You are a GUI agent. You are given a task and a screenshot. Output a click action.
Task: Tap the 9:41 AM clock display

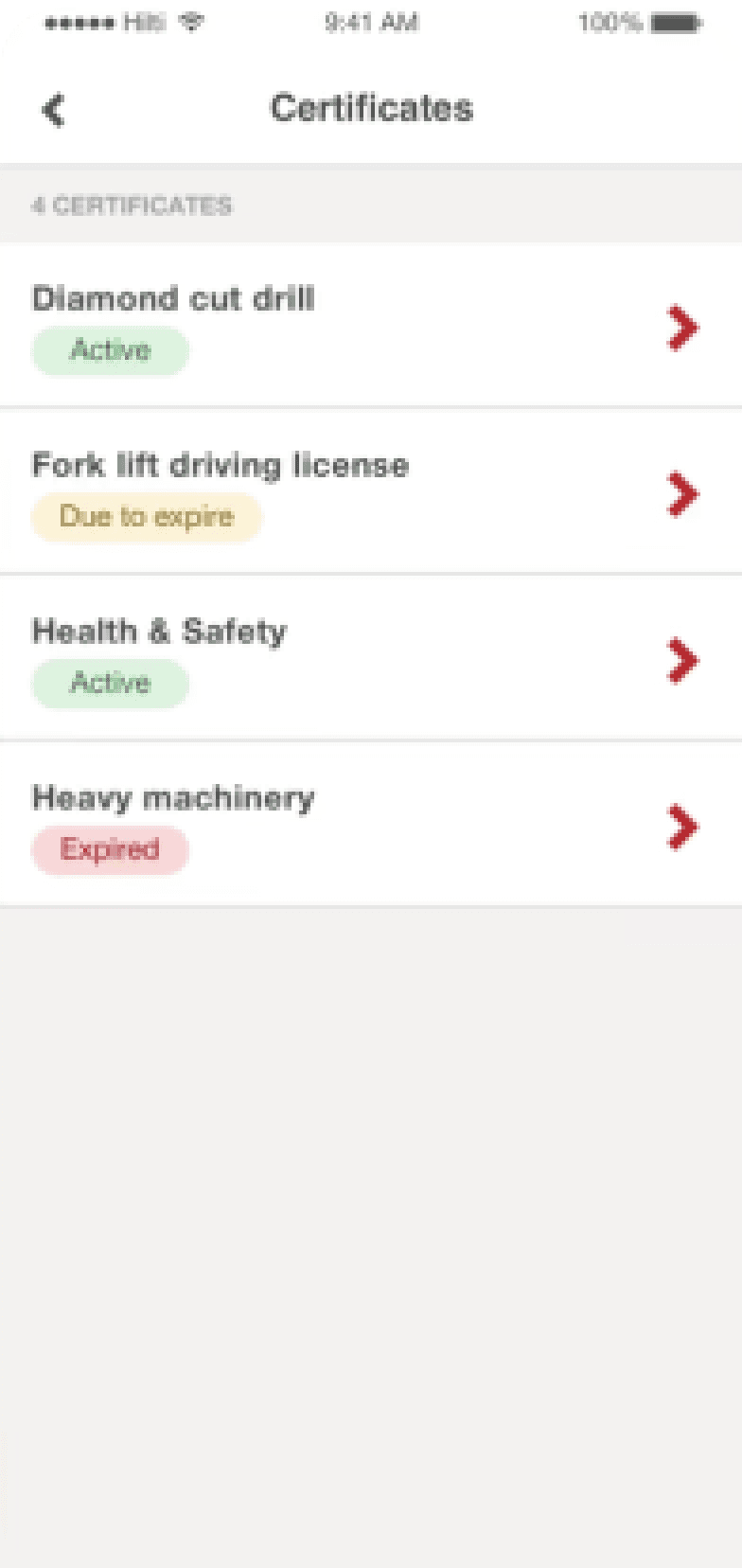coord(371,23)
